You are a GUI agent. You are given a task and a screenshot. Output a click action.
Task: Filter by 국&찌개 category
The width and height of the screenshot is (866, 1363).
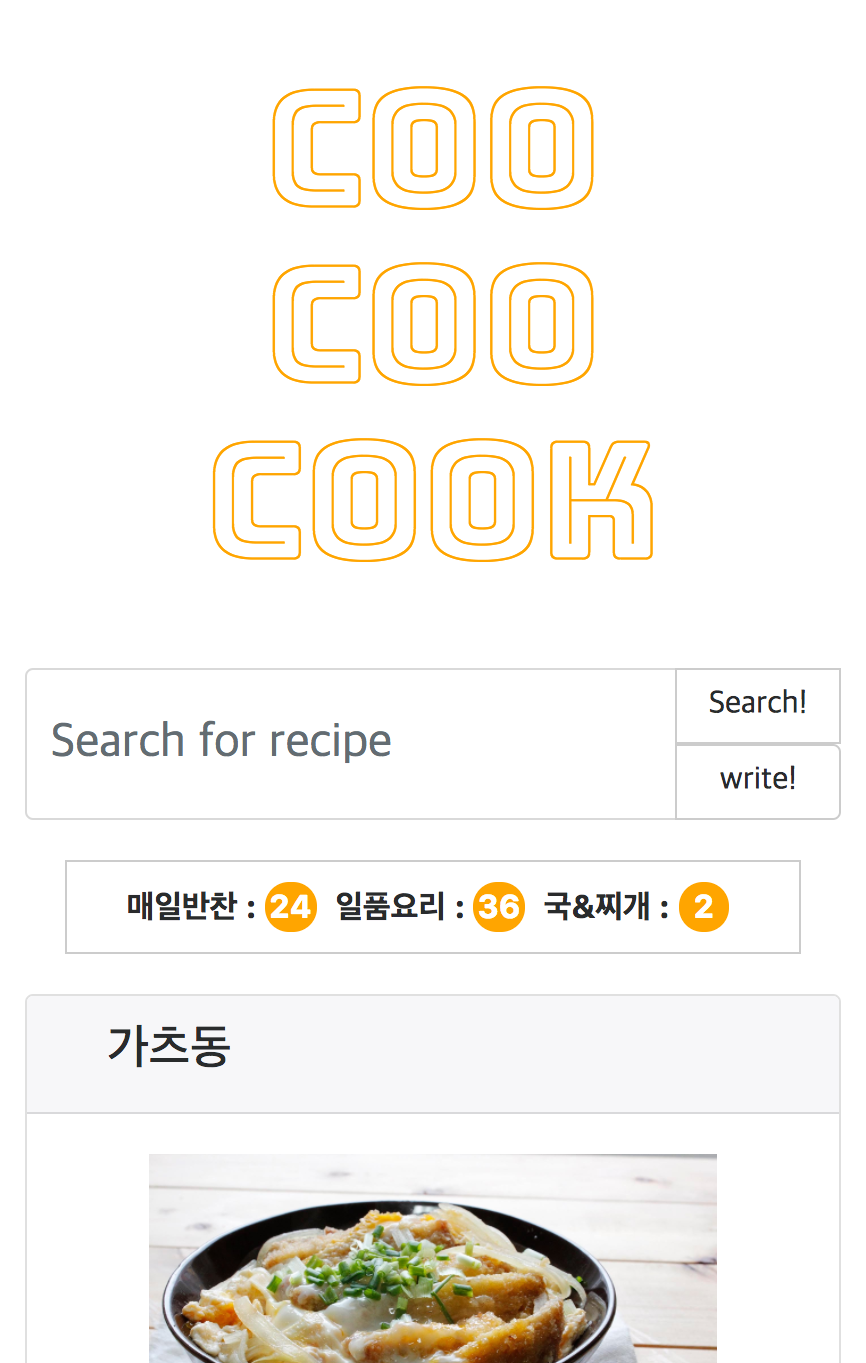(635, 907)
